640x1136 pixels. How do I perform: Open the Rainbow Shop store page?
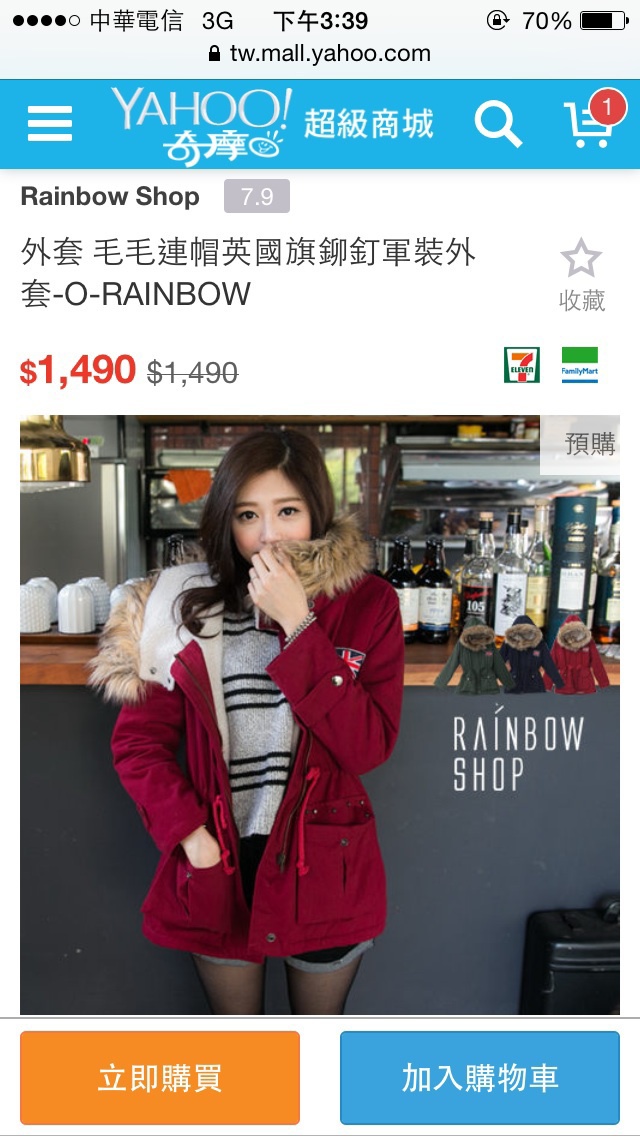coord(110,196)
